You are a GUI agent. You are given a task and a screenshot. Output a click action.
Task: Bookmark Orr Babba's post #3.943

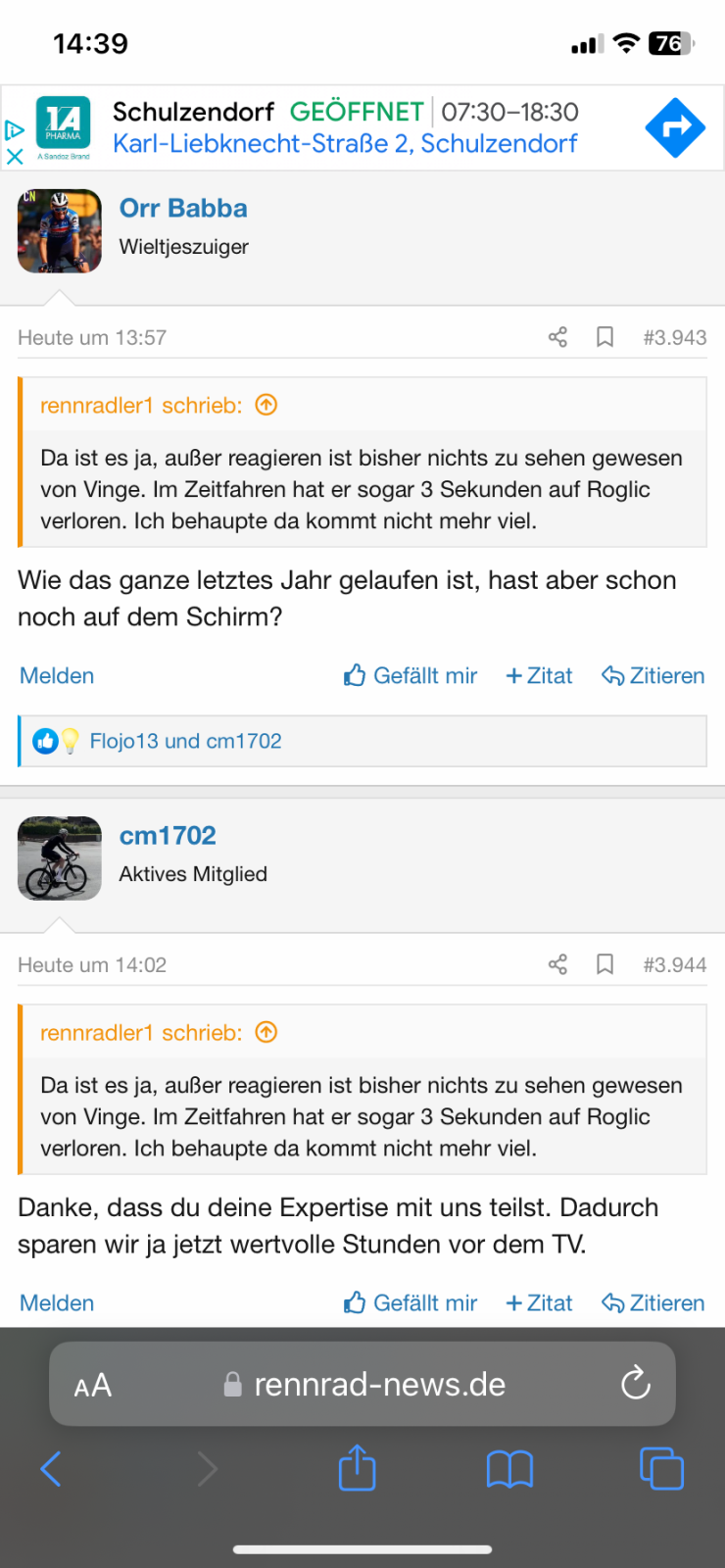[x=605, y=337]
